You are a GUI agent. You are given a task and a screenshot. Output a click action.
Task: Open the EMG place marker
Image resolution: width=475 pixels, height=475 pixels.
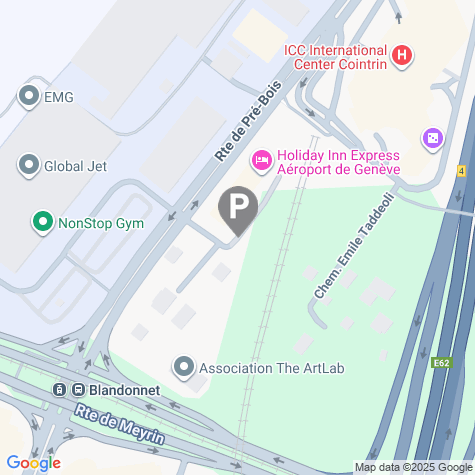(x=29, y=97)
